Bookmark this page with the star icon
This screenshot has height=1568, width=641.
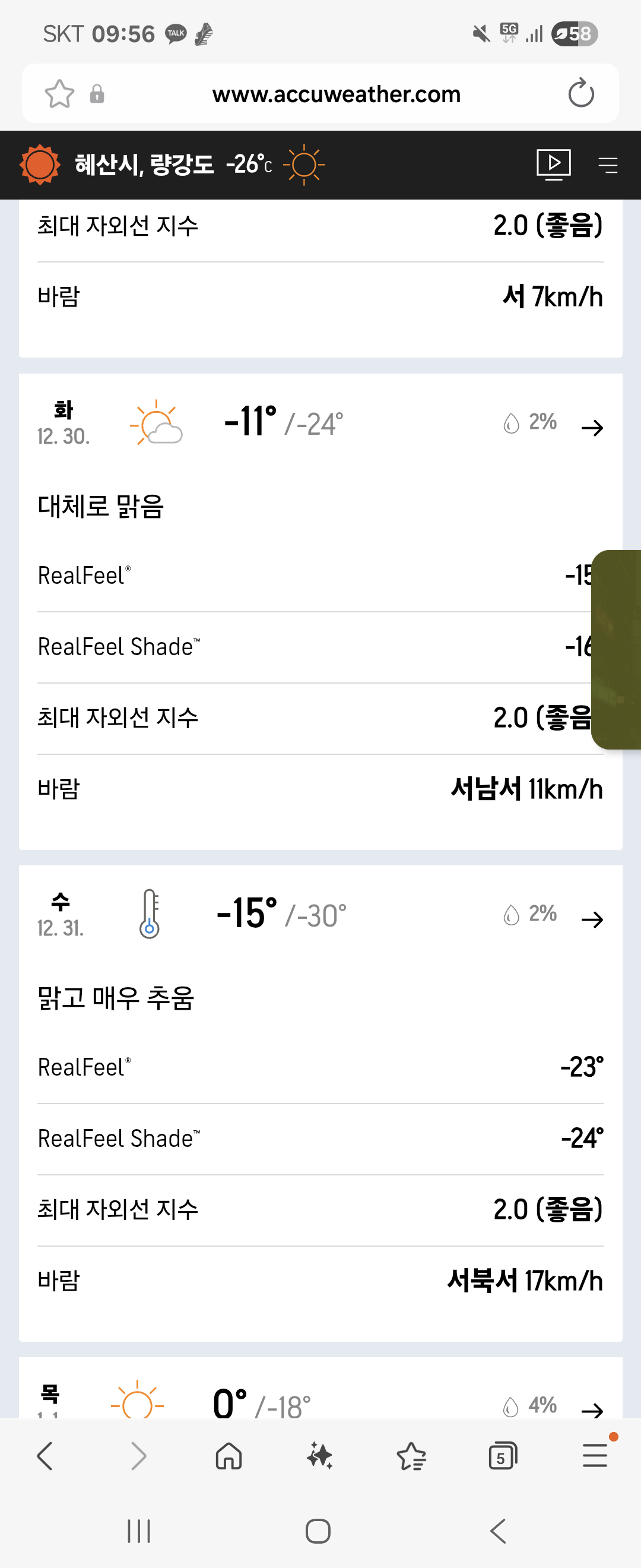(59, 94)
